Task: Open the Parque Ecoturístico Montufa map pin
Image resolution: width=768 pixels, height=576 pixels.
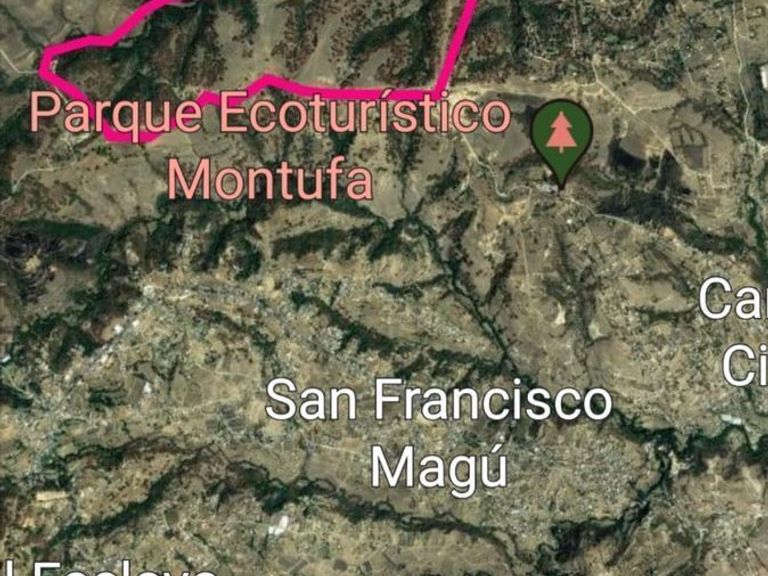Action: pos(561,135)
